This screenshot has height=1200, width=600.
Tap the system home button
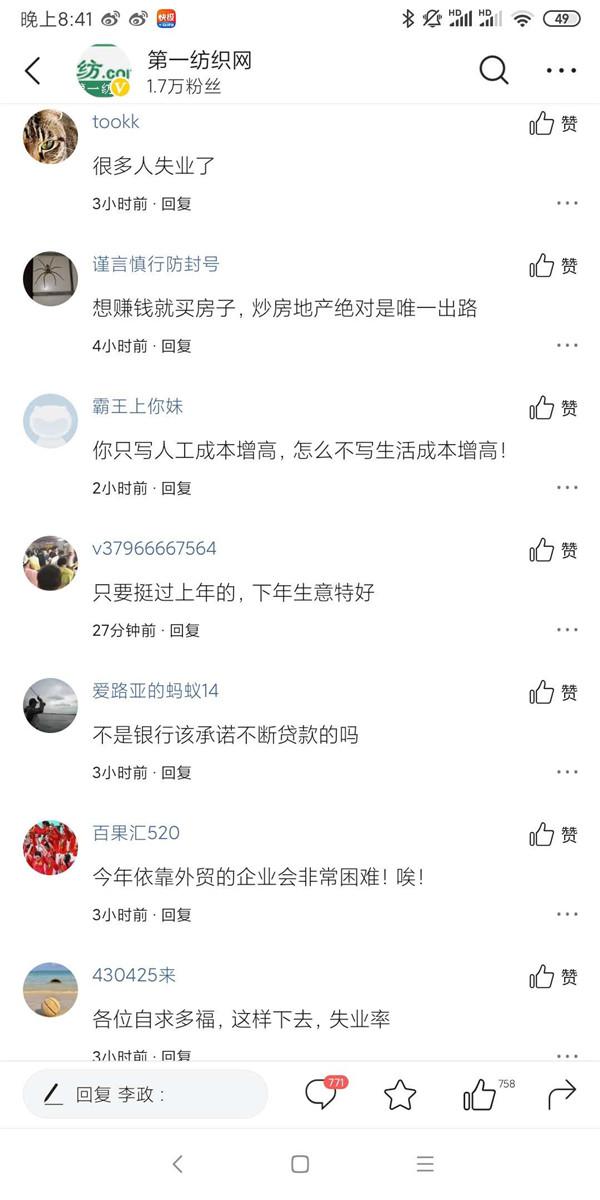coord(300,1164)
